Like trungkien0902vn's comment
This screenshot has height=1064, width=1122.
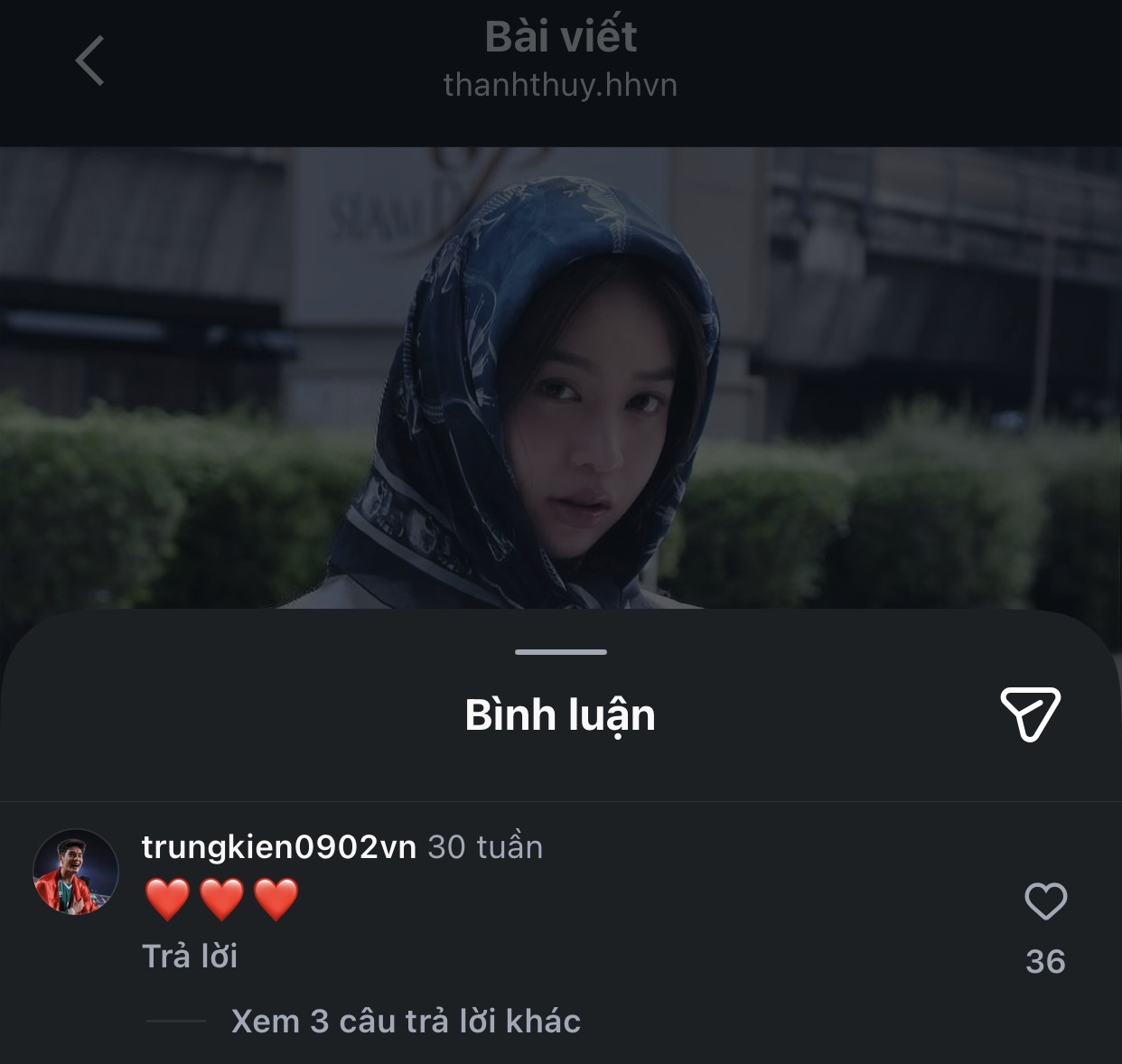click(x=1045, y=901)
